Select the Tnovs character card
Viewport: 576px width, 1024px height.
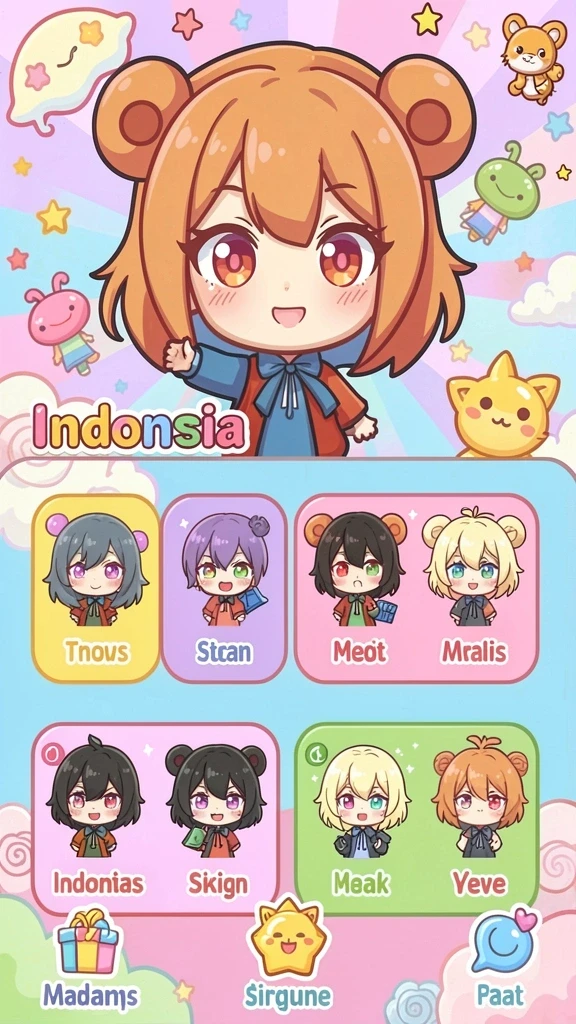tap(96, 588)
